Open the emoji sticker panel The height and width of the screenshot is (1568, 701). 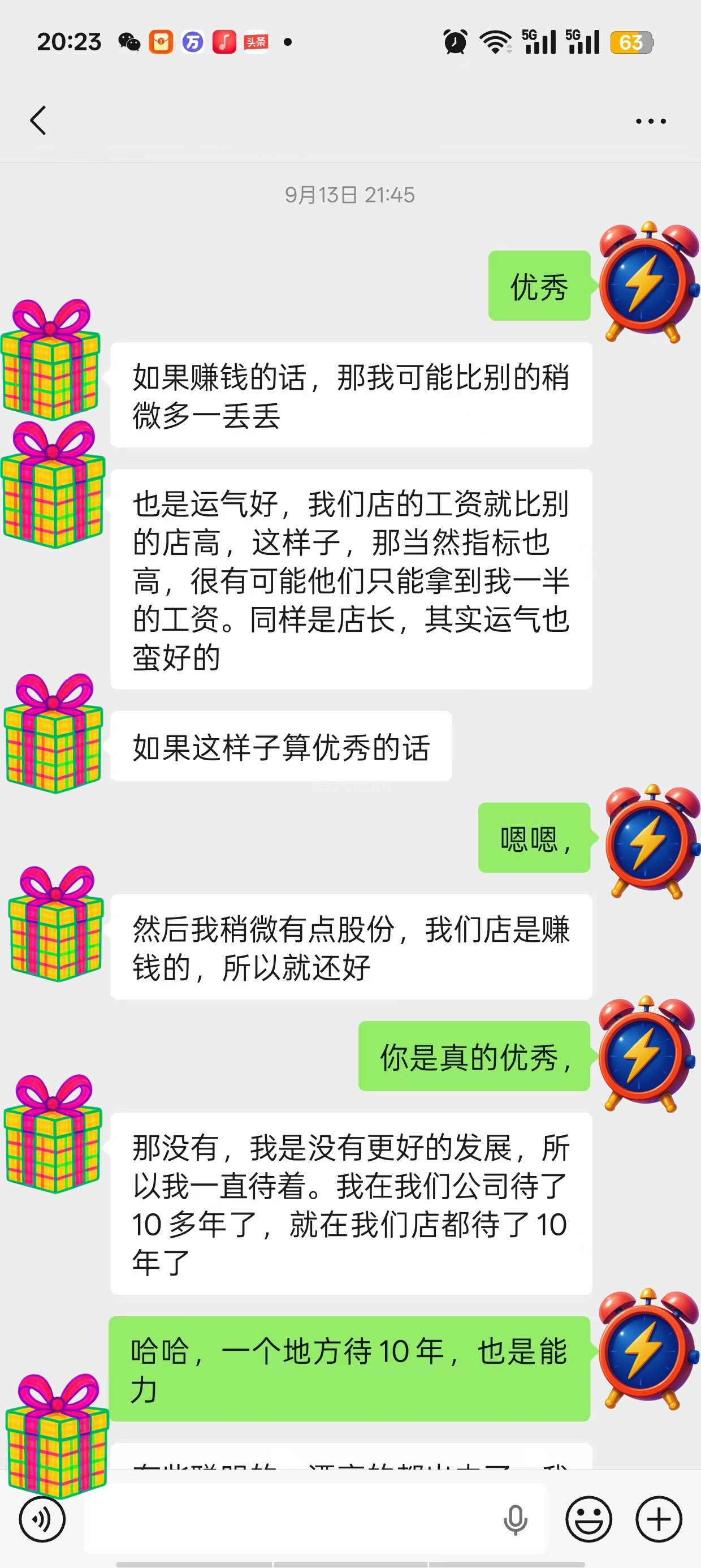pos(589,1519)
